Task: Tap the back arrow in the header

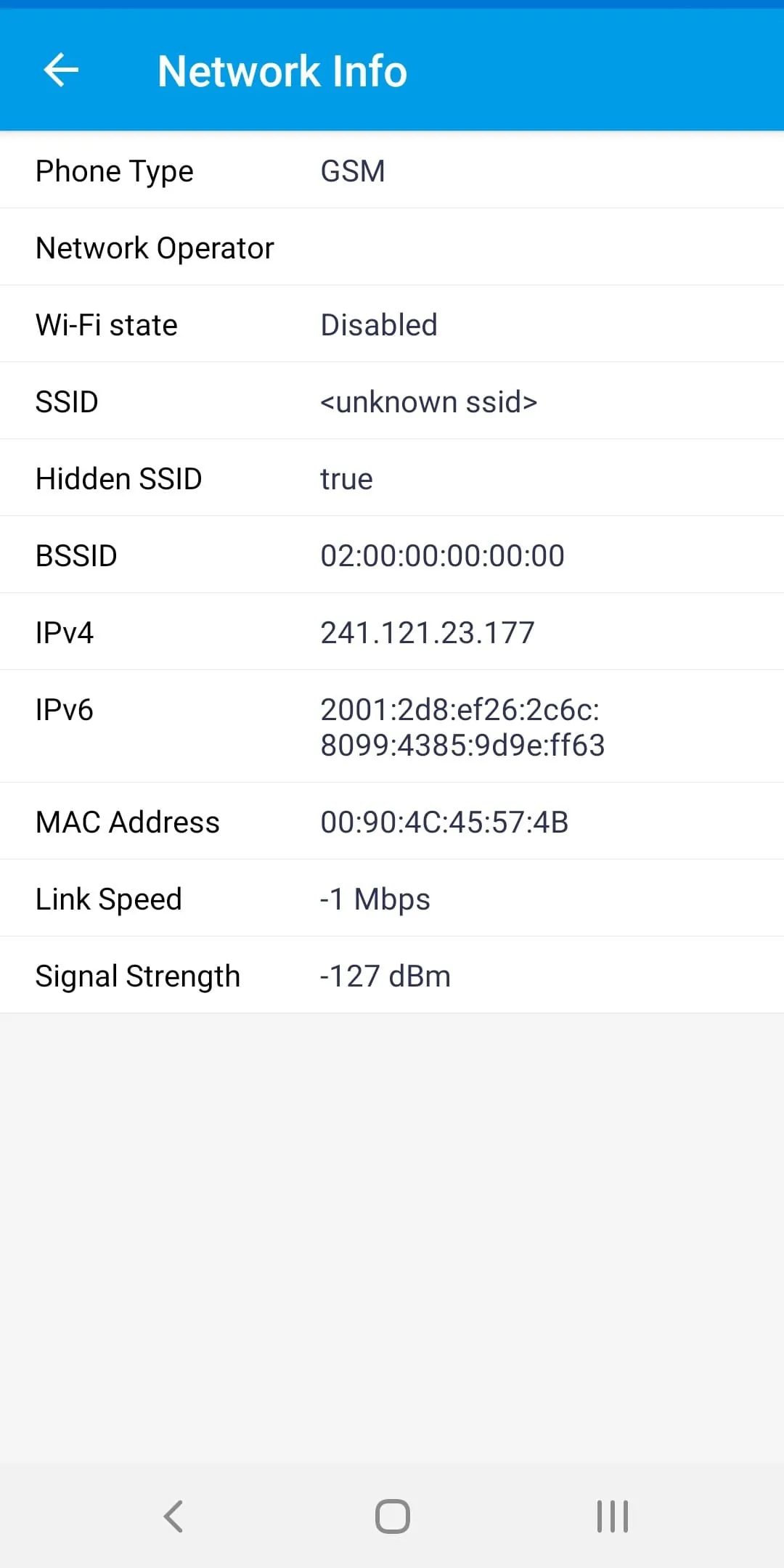Action: pyautogui.click(x=62, y=70)
